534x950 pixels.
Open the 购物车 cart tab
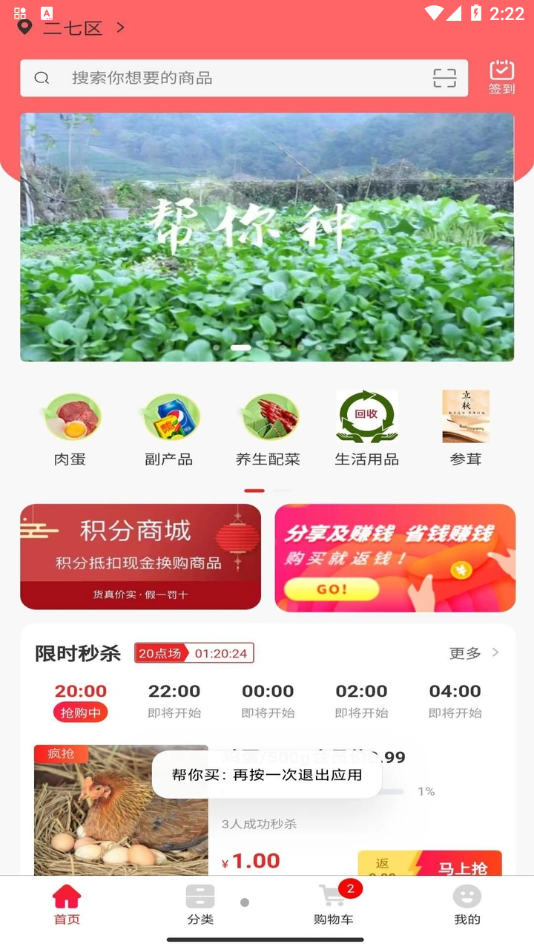click(x=334, y=905)
